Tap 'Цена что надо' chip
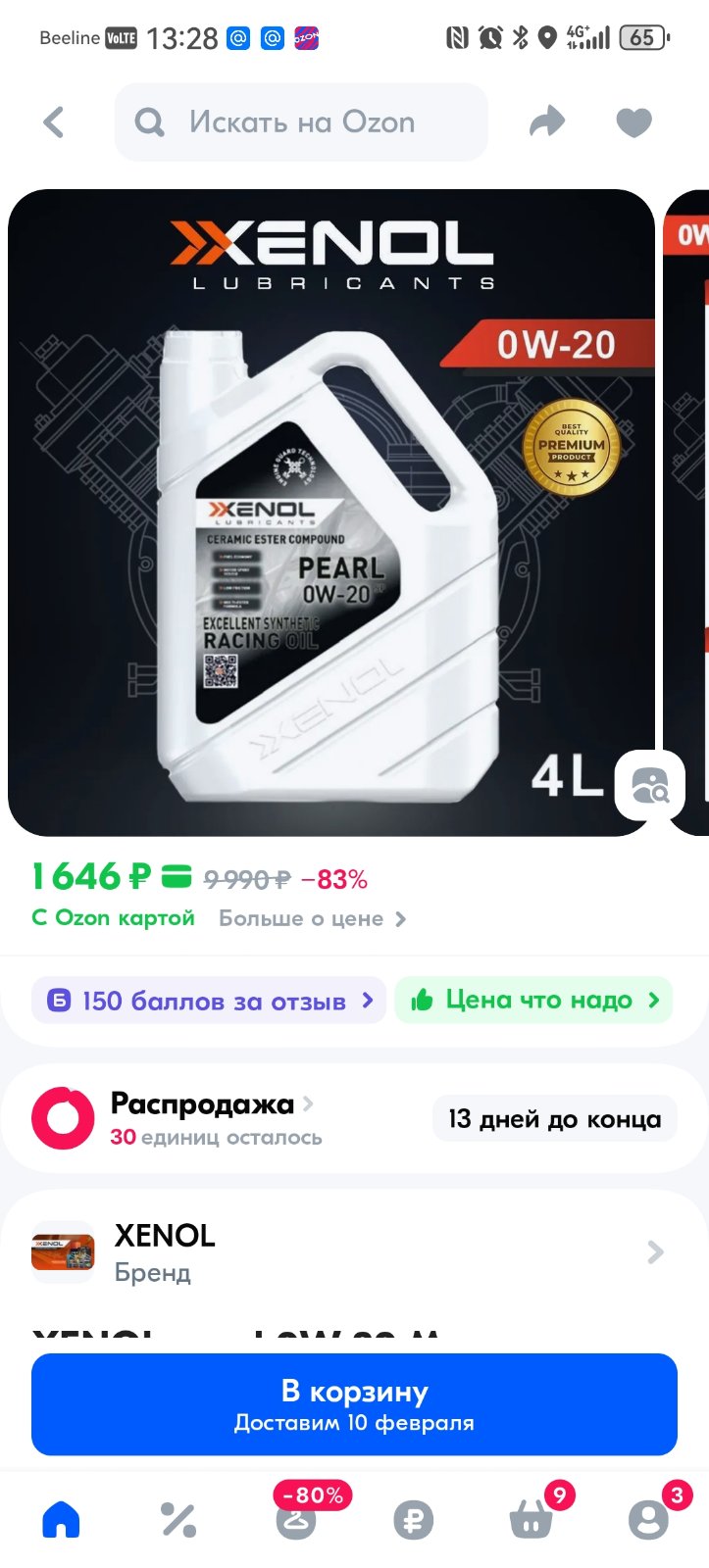 (534, 1000)
